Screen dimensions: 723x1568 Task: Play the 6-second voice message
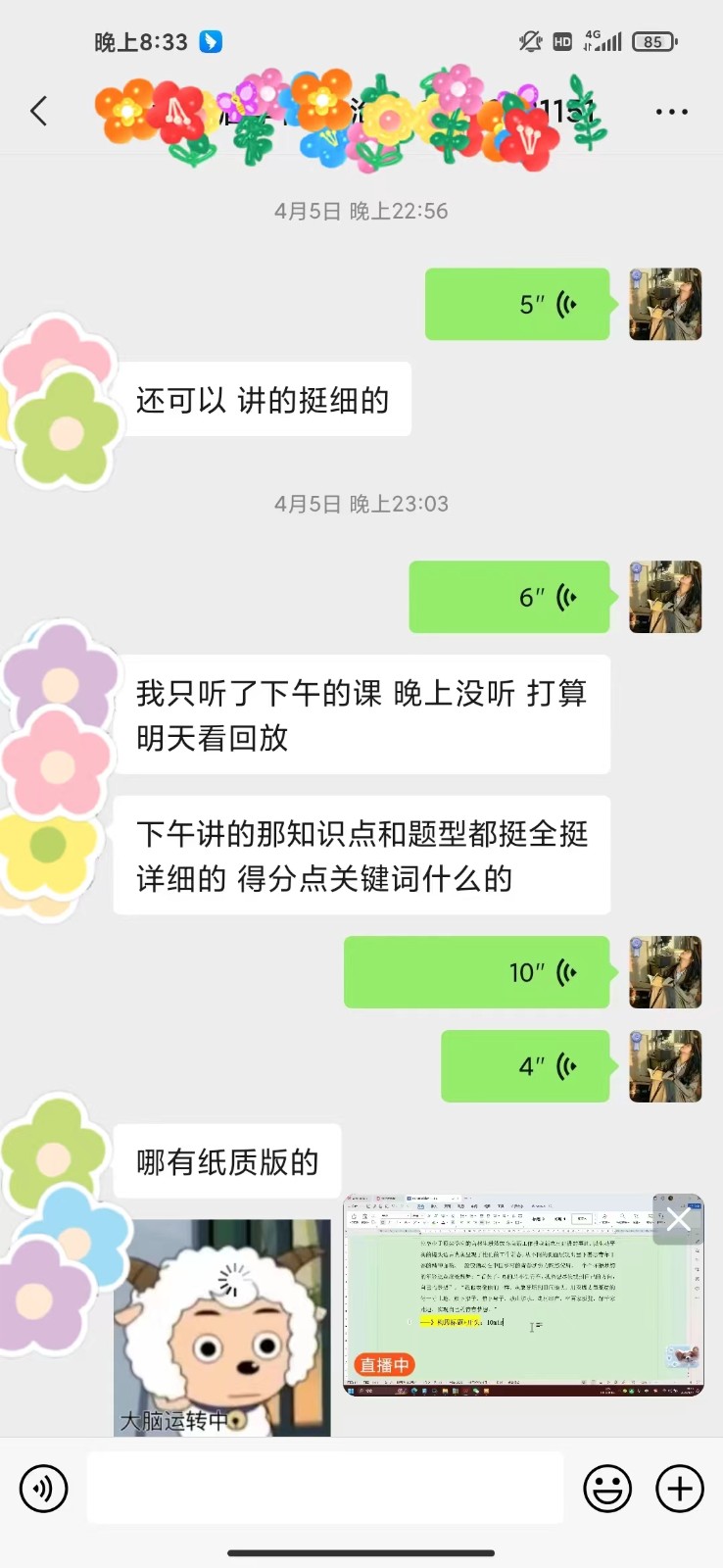(509, 597)
